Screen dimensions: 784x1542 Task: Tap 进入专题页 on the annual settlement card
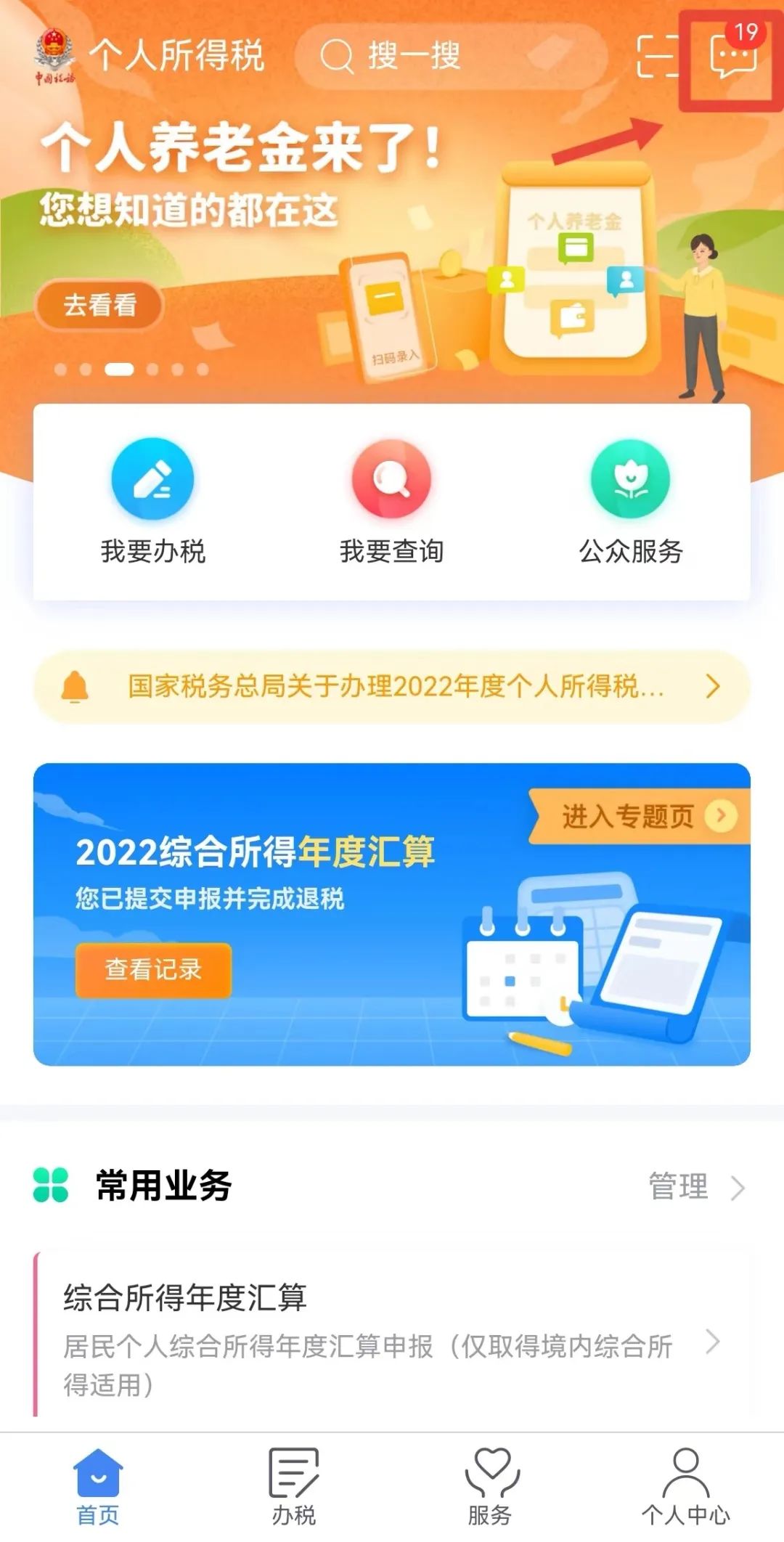coord(640,816)
